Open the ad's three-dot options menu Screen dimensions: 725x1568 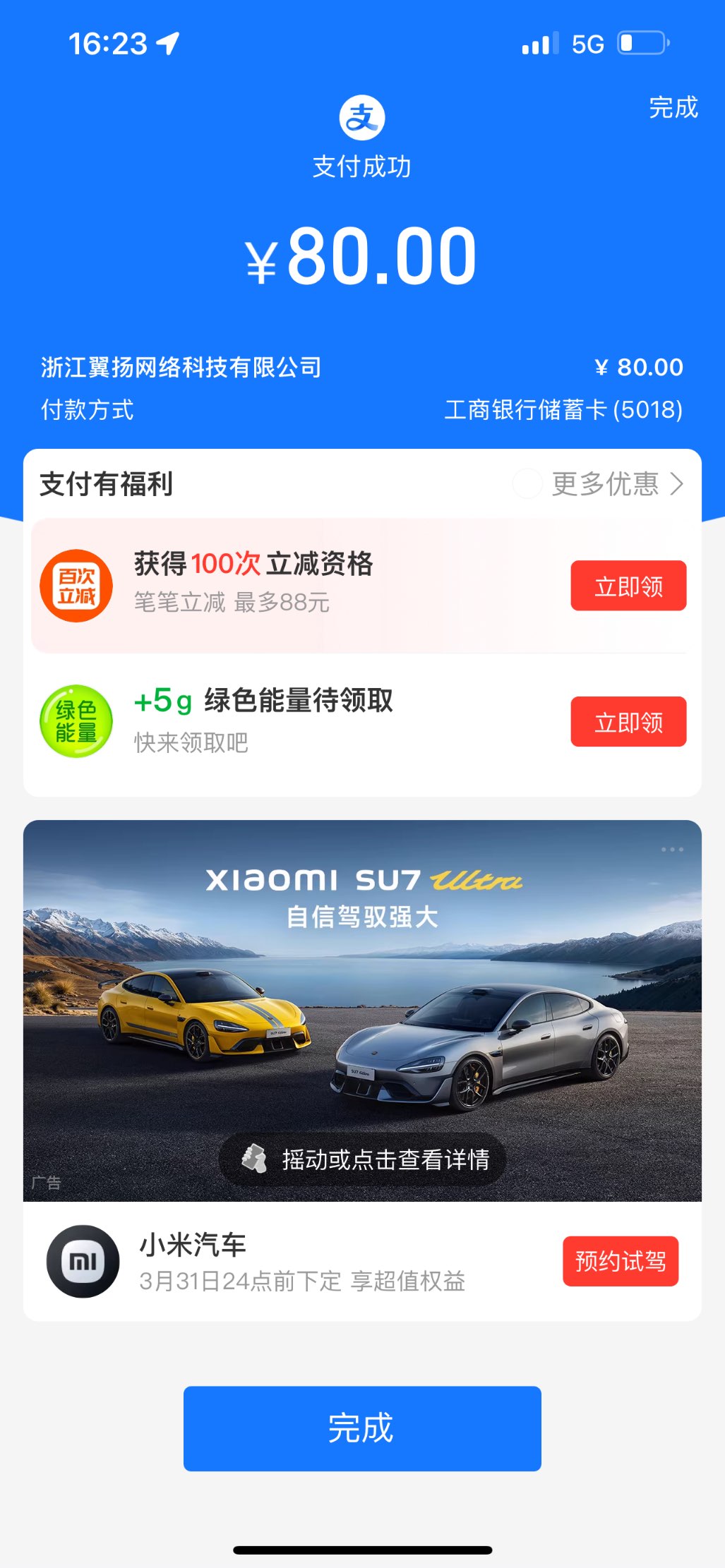(671, 850)
